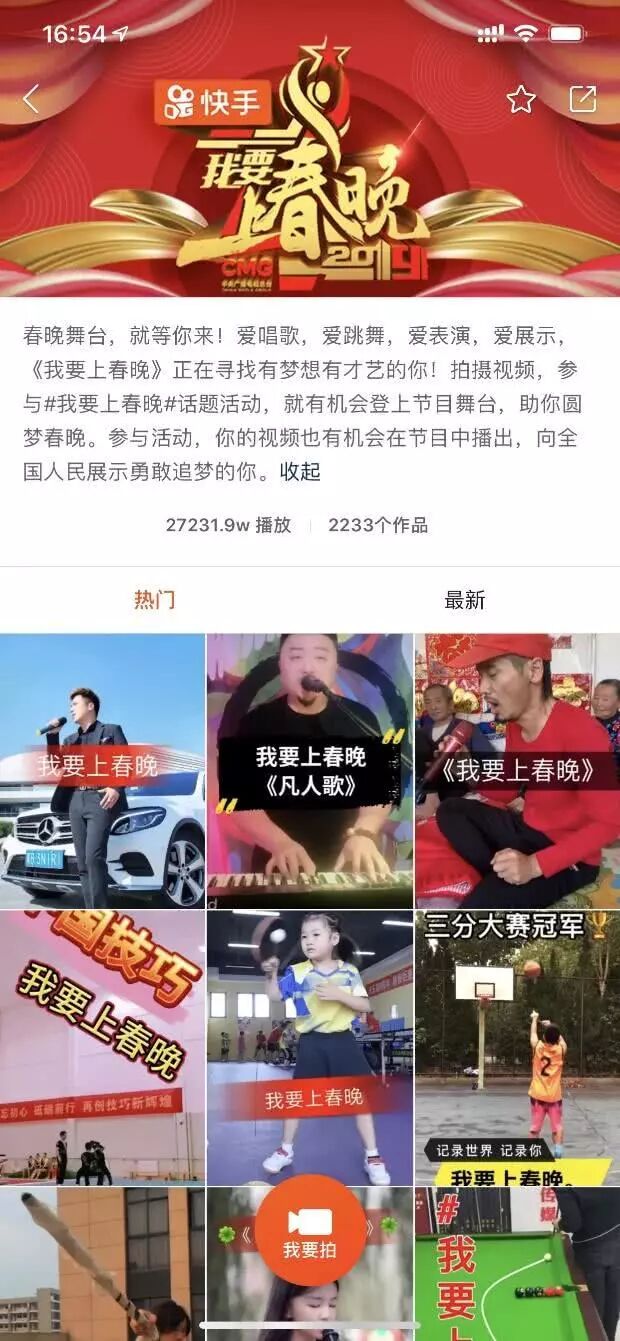Share this topic page
The height and width of the screenshot is (1341, 620).
(582, 99)
